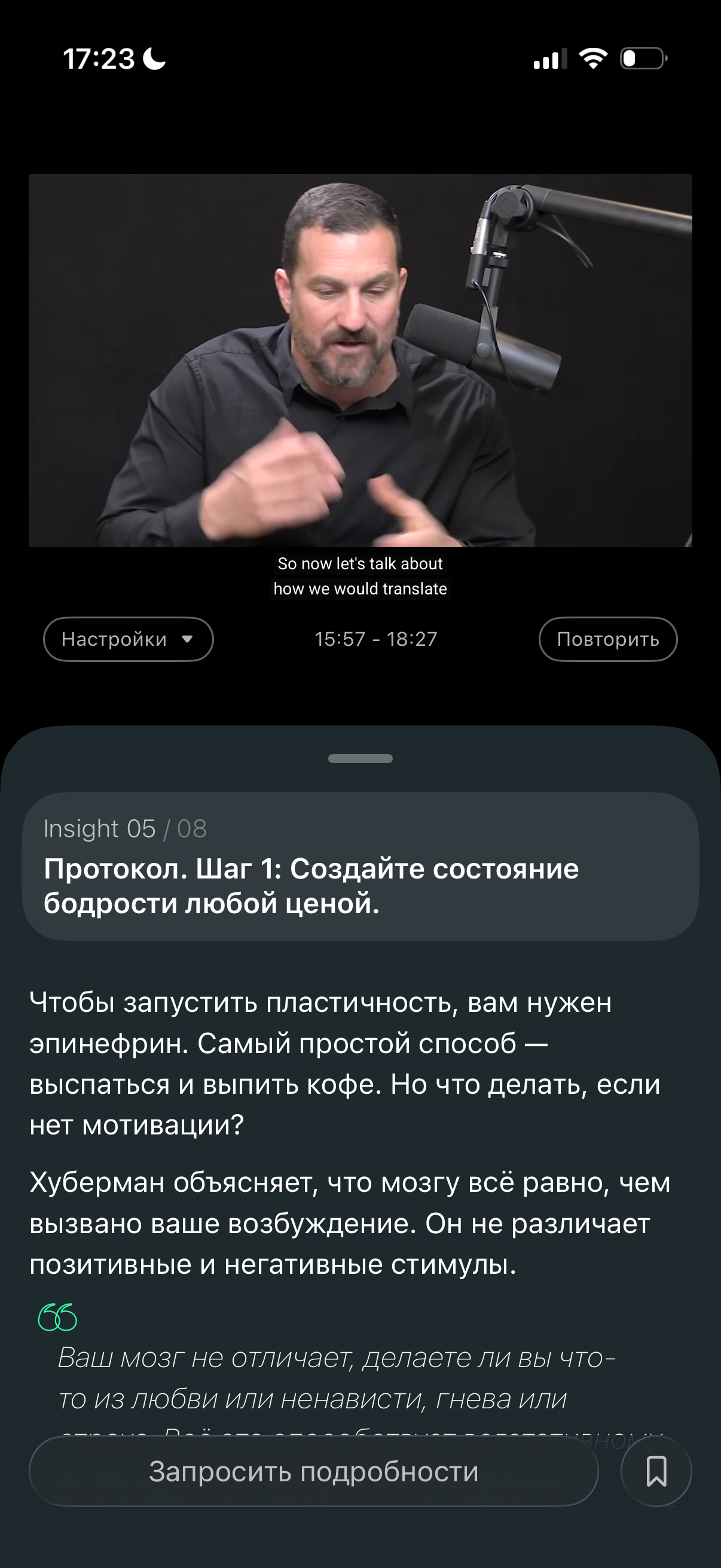This screenshot has width=721, height=1568.
Task: Tap Запросить подробности button
Action: coord(313,1472)
